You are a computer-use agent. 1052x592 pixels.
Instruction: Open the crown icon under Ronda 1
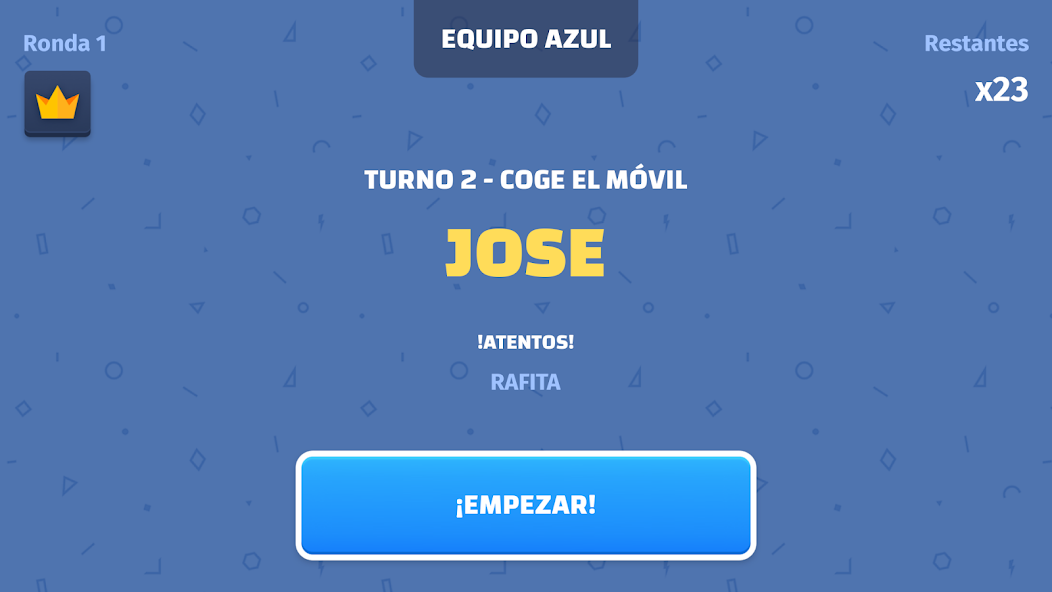click(x=57, y=103)
